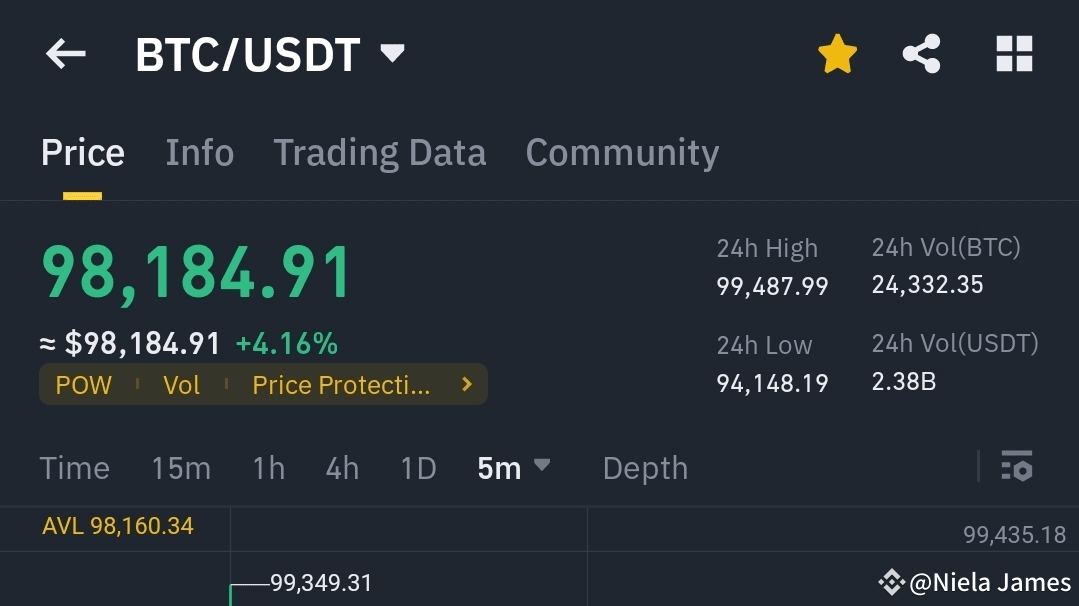The image size is (1079, 606).
Task: Open the 5m interval dropdown
Action: [514, 468]
